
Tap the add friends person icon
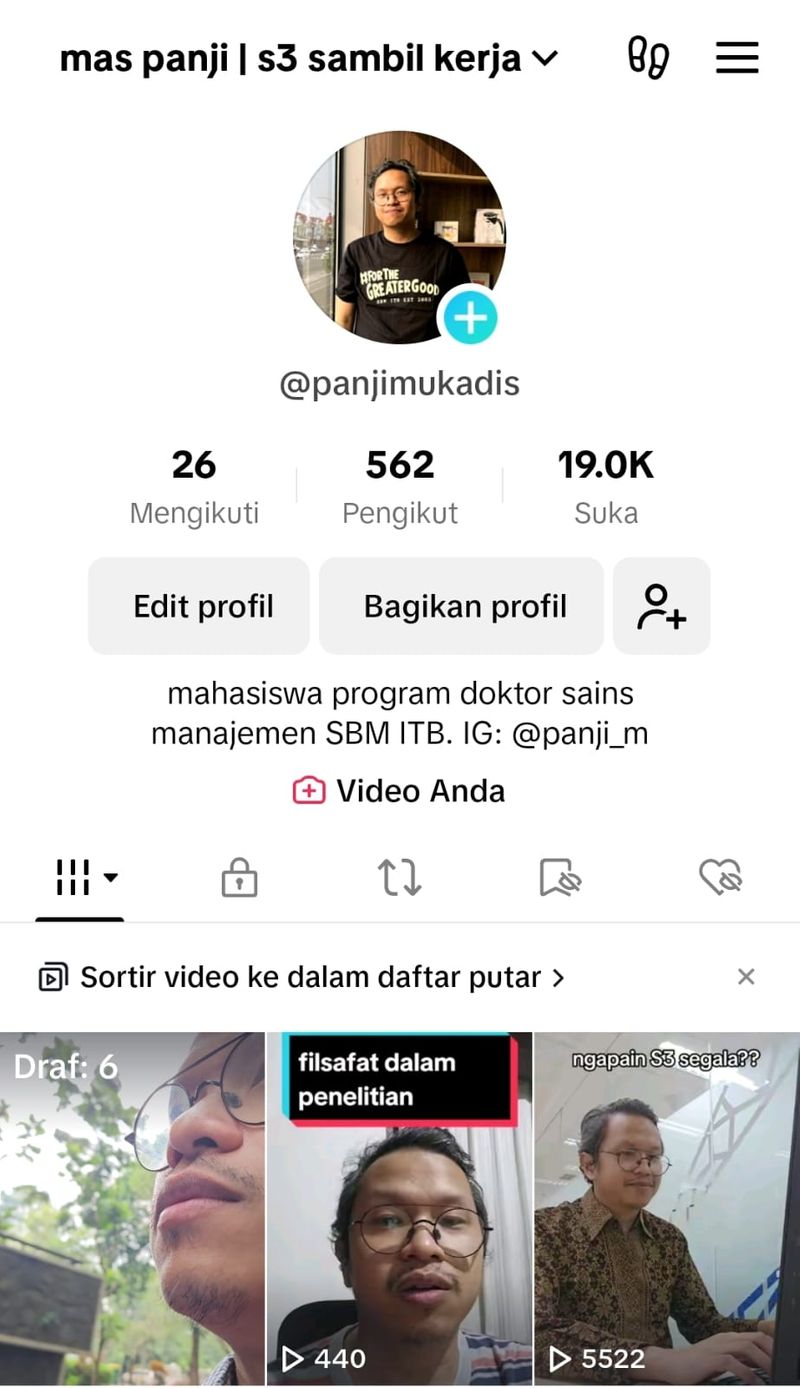click(x=662, y=605)
